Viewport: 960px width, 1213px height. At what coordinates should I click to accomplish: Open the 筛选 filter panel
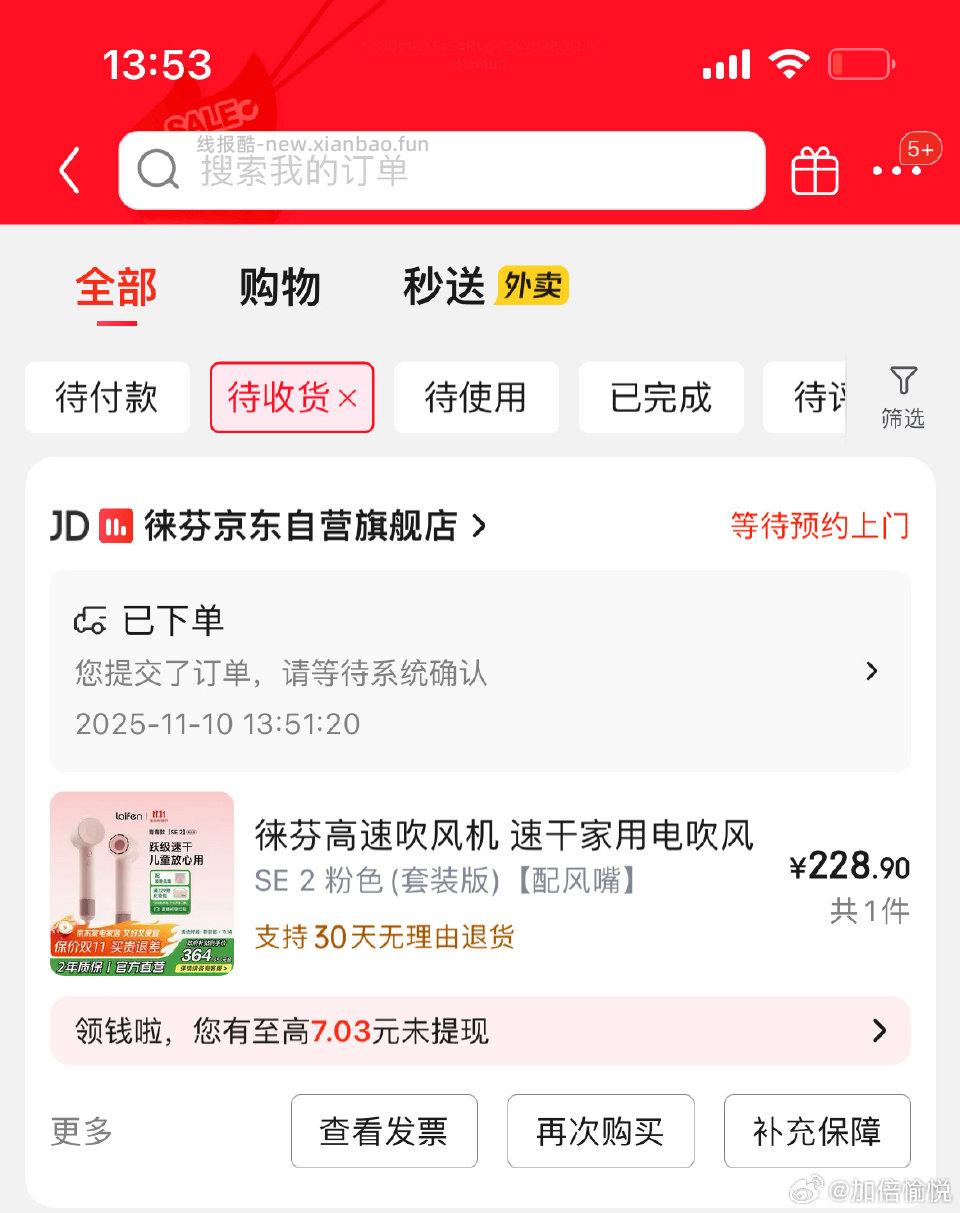(903, 398)
